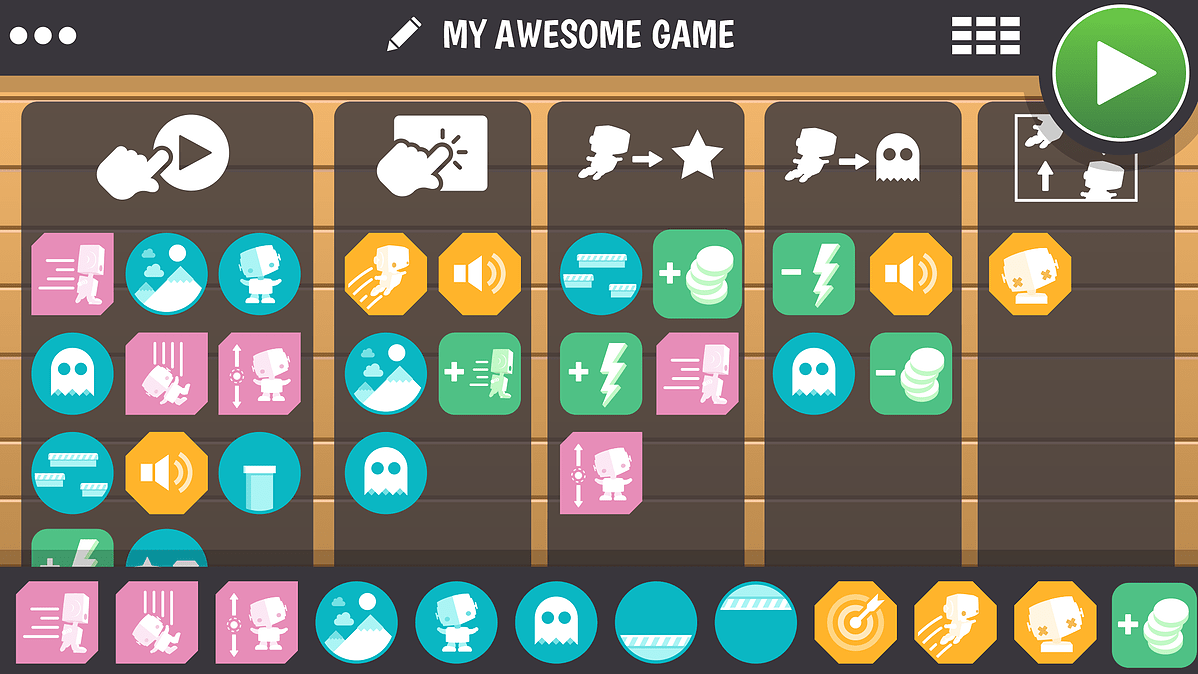This screenshot has height=674, width=1198.
Task: Choose the jumping character block in the bottom palette
Action: pos(955,623)
